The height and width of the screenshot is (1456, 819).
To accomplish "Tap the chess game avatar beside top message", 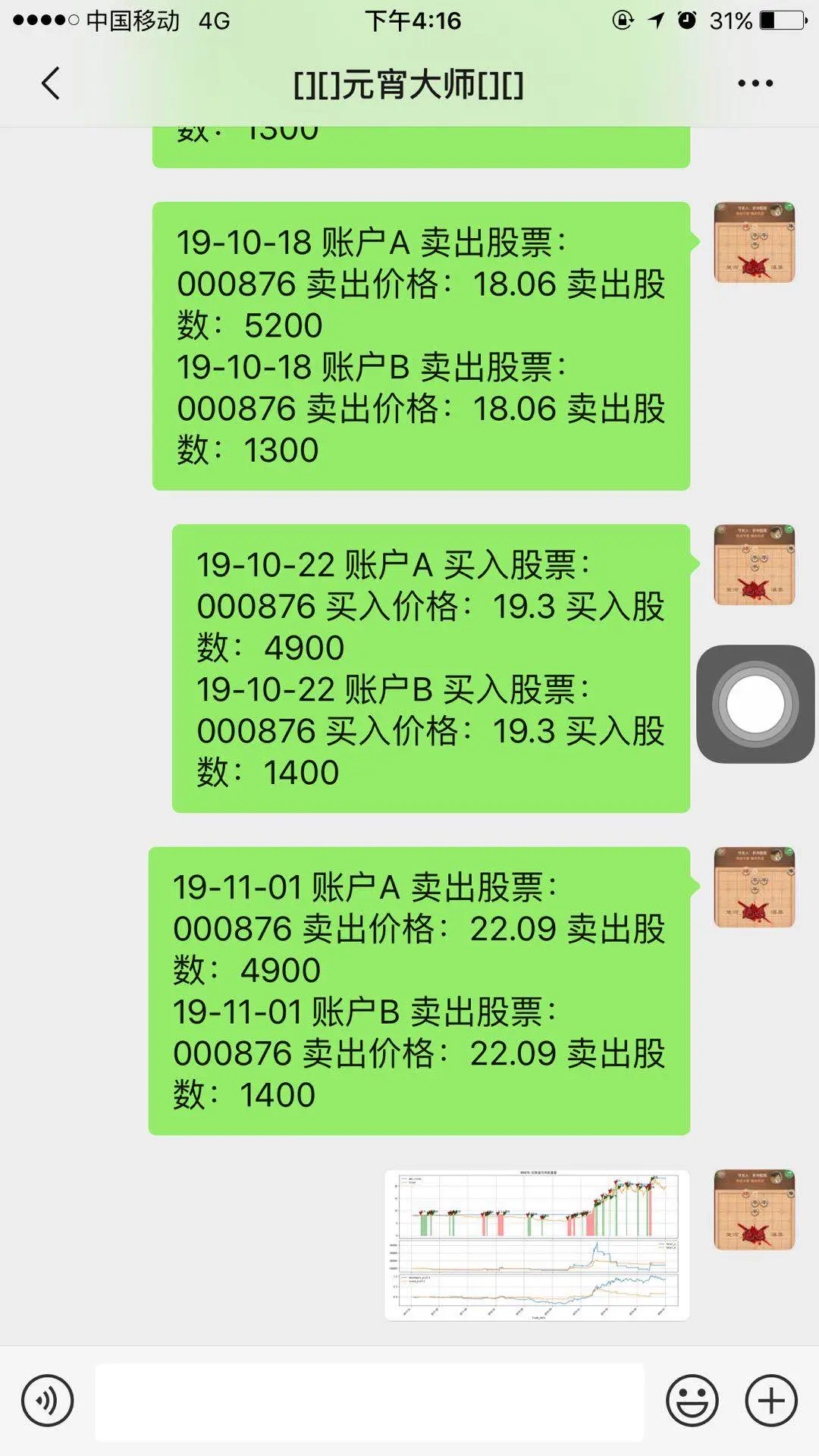I will 753,243.
